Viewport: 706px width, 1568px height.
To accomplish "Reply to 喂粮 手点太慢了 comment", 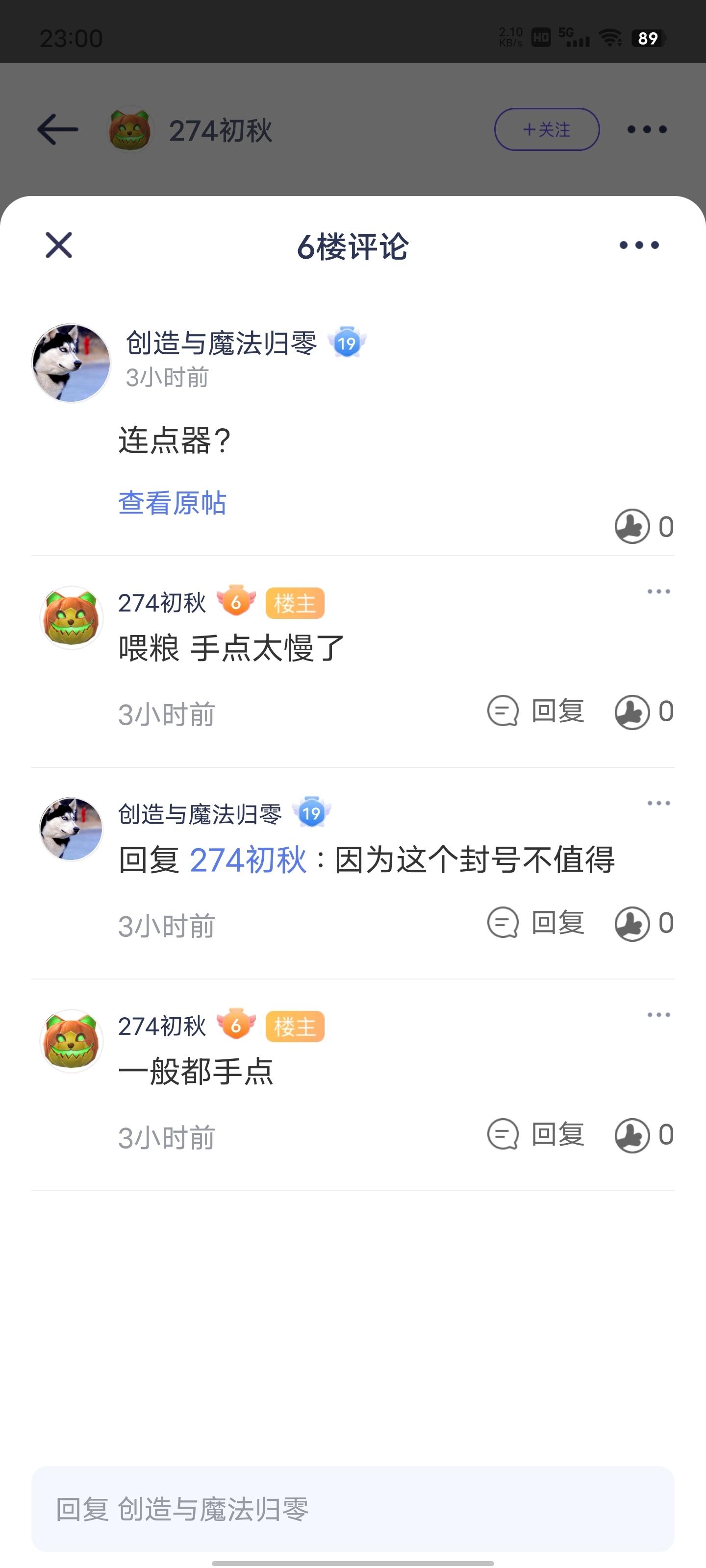I will (536, 711).
